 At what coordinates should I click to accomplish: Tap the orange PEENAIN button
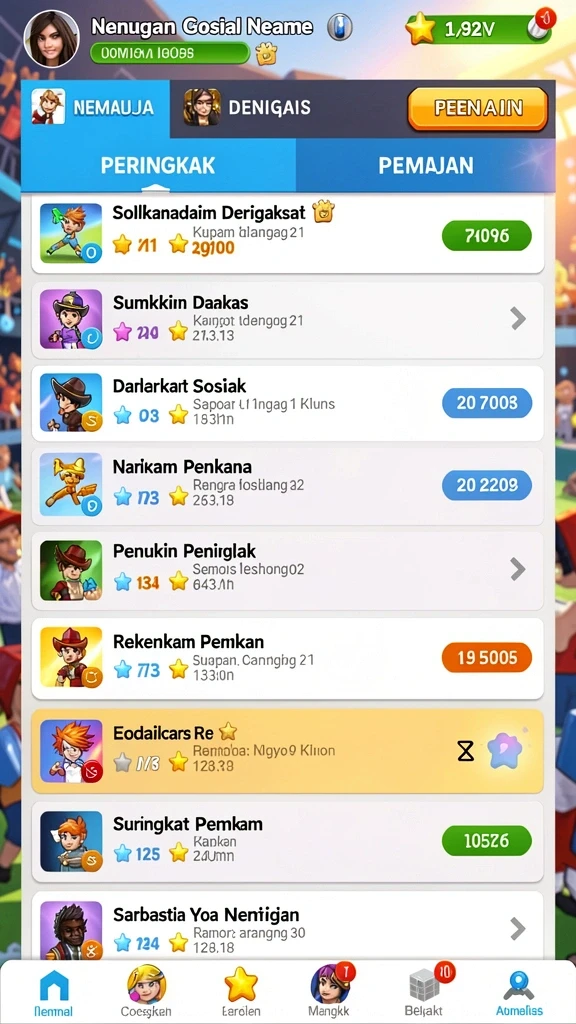[x=477, y=108]
